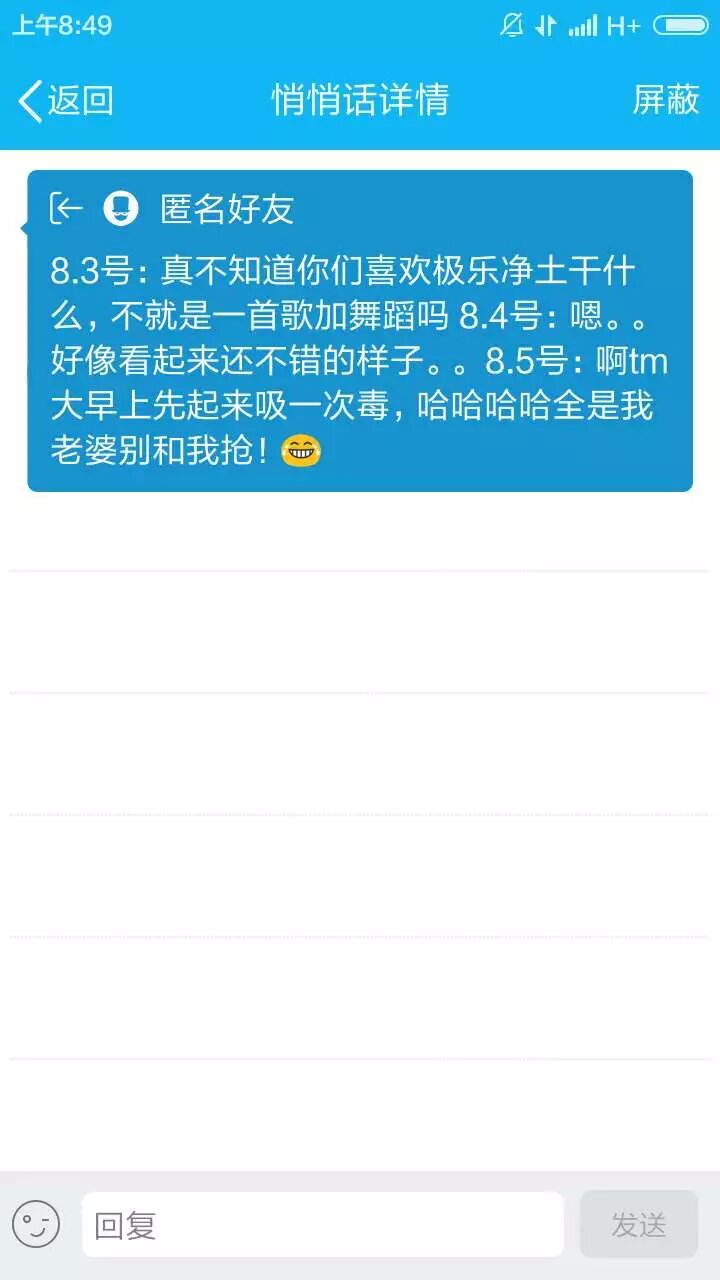Block this sender with 屏蔽
The width and height of the screenshot is (720, 1280).
pyautogui.click(x=665, y=100)
